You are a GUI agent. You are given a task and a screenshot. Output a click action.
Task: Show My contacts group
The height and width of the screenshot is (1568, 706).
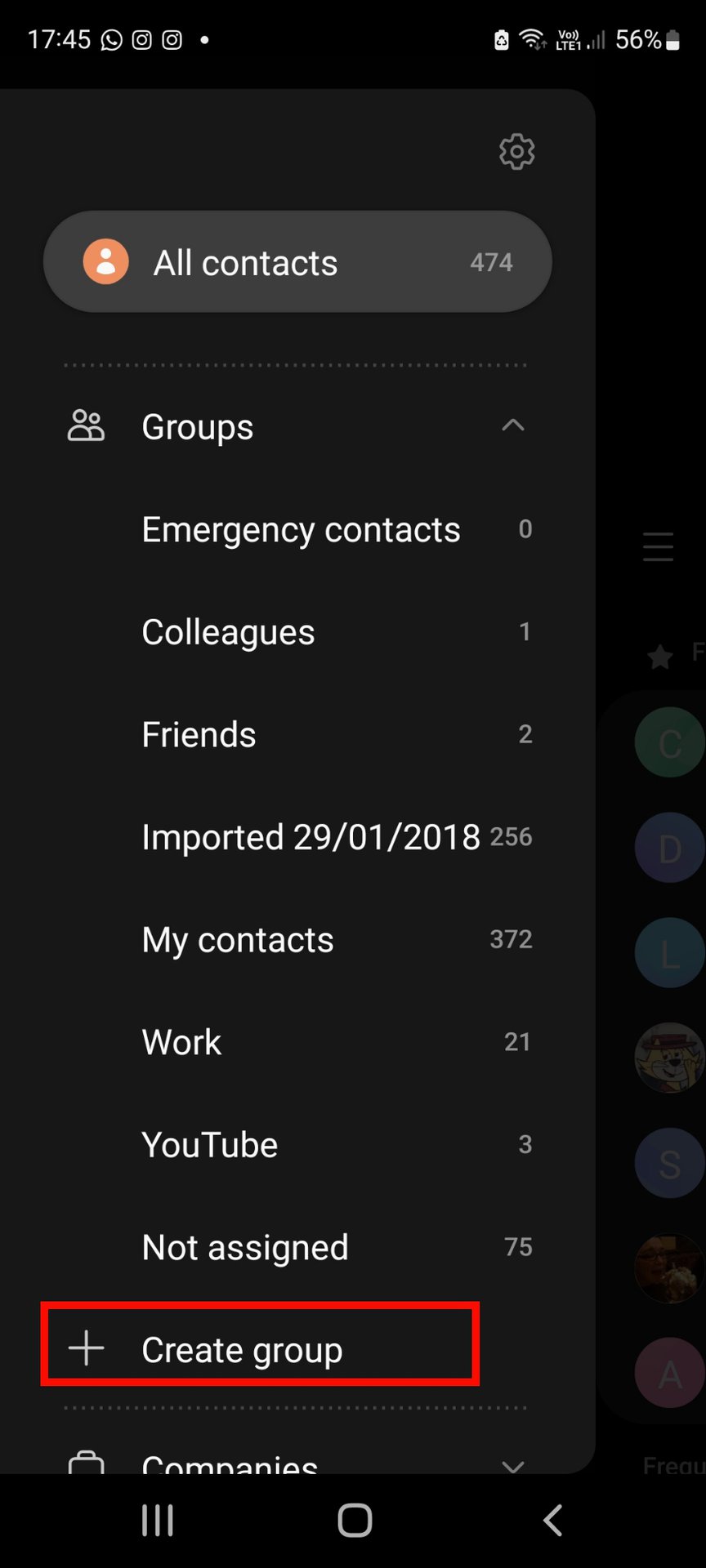[238, 940]
